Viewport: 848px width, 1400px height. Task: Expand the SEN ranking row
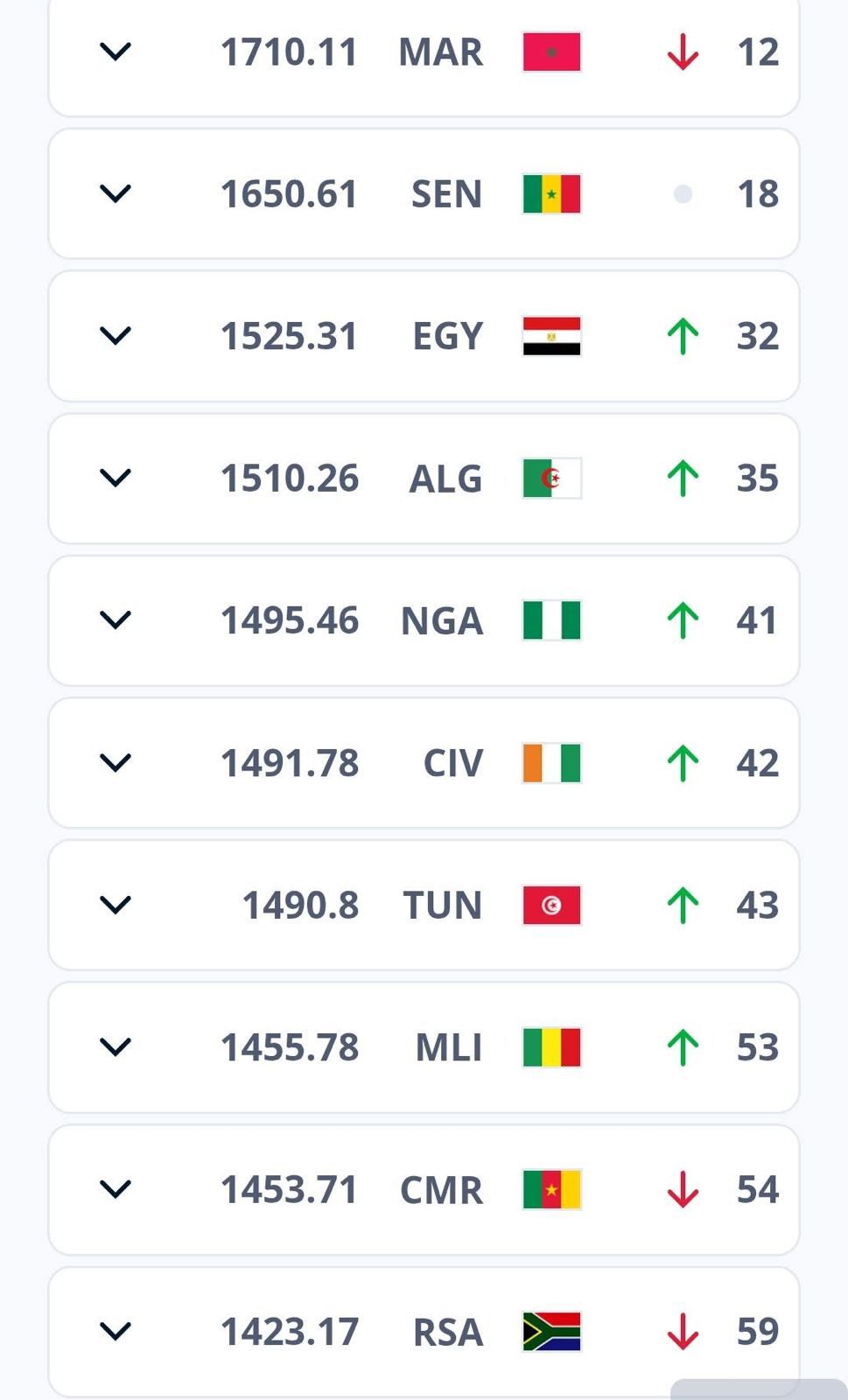click(x=115, y=193)
